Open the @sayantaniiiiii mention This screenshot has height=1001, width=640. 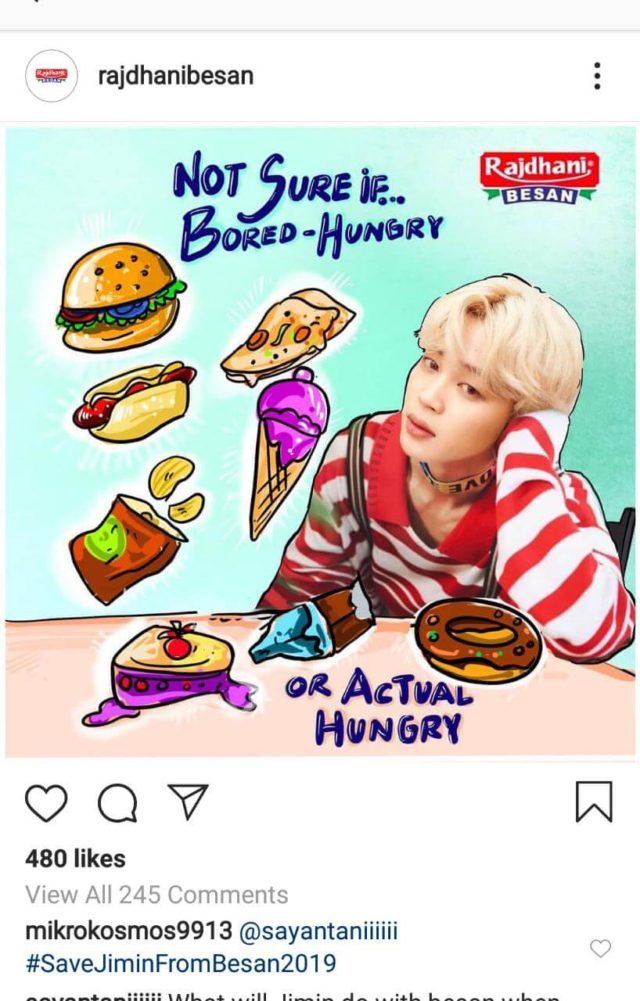(x=318, y=931)
